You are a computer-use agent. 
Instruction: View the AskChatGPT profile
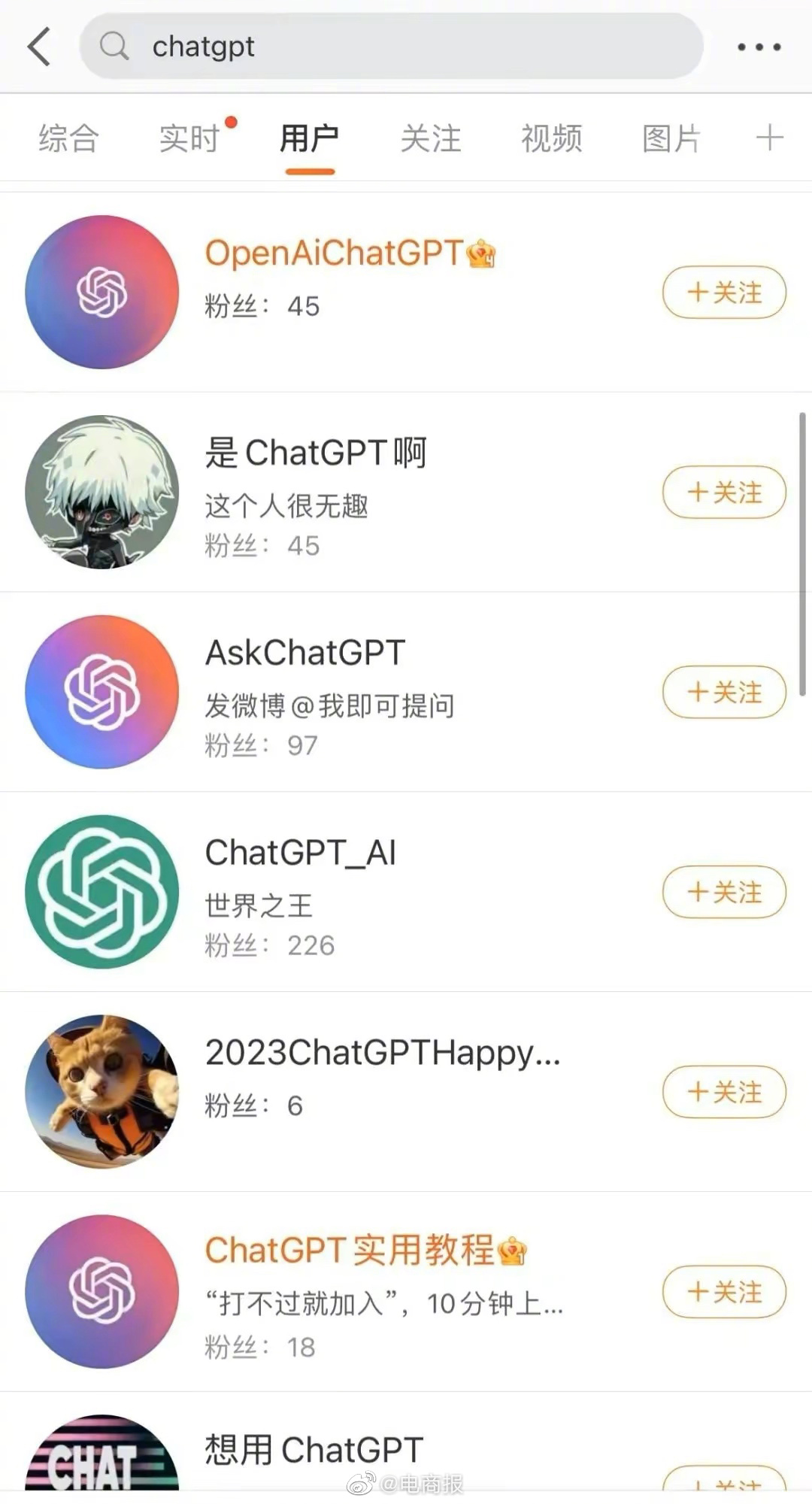(305, 653)
